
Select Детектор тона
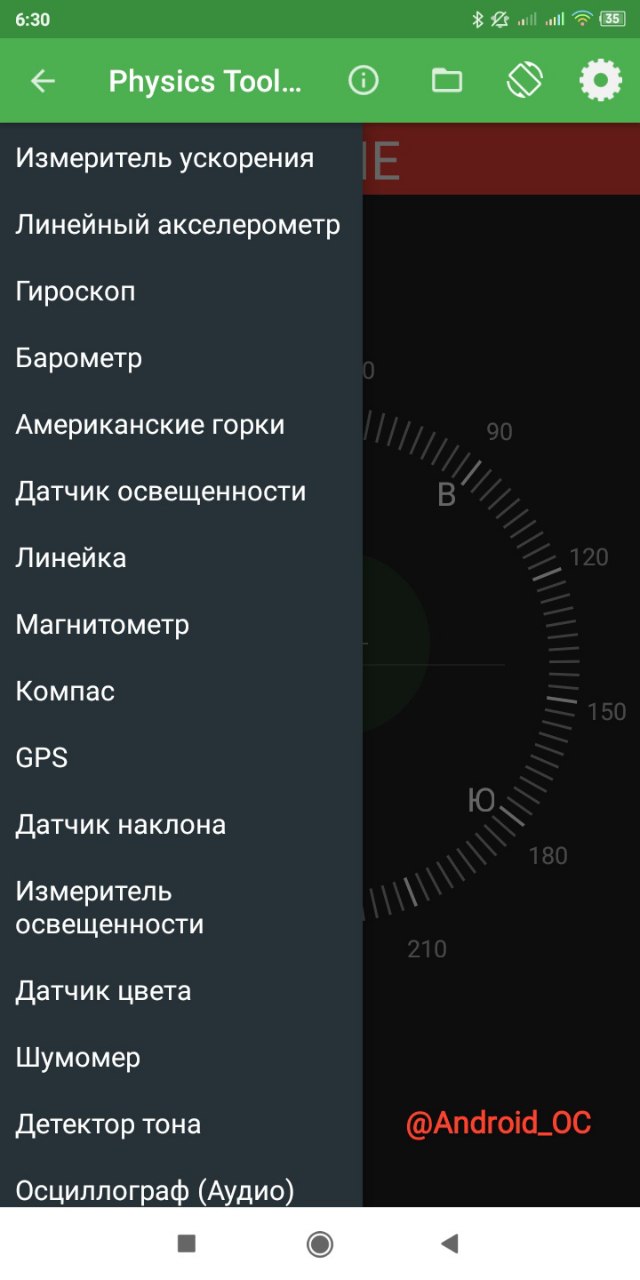[108, 1125]
